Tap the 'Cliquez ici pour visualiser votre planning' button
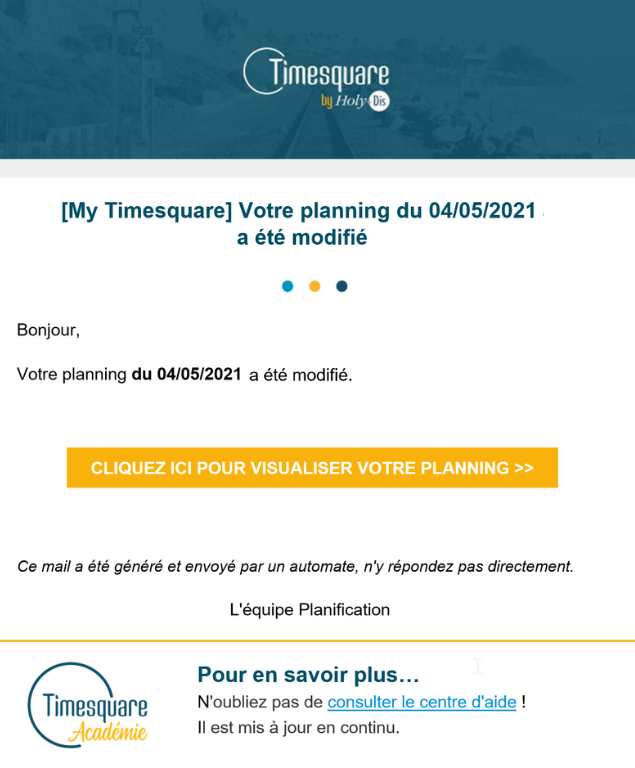This screenshot has width=635, height=768. (312, 468)
